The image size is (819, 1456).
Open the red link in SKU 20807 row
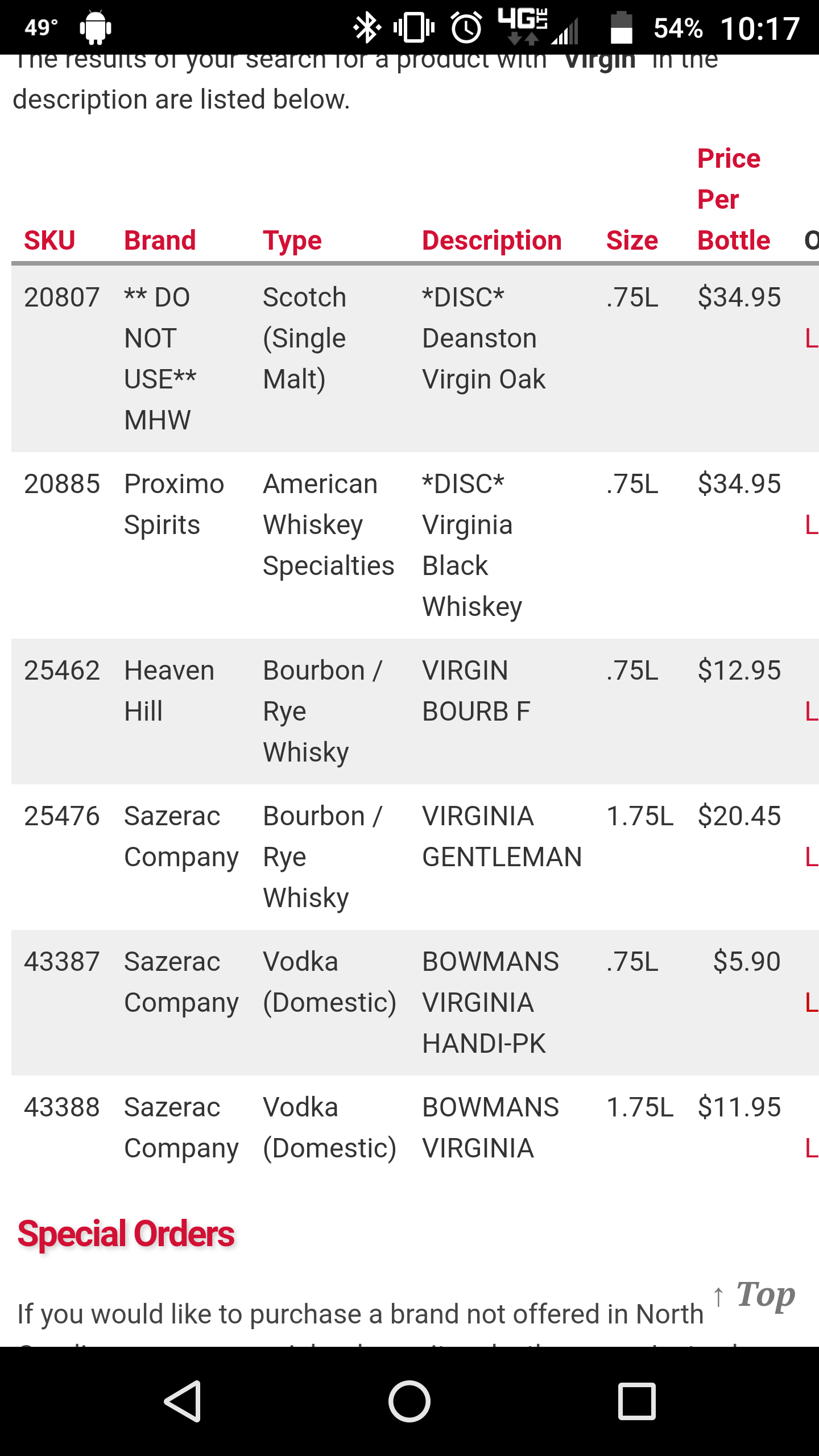pyautogui.click(x=812, y=338)
